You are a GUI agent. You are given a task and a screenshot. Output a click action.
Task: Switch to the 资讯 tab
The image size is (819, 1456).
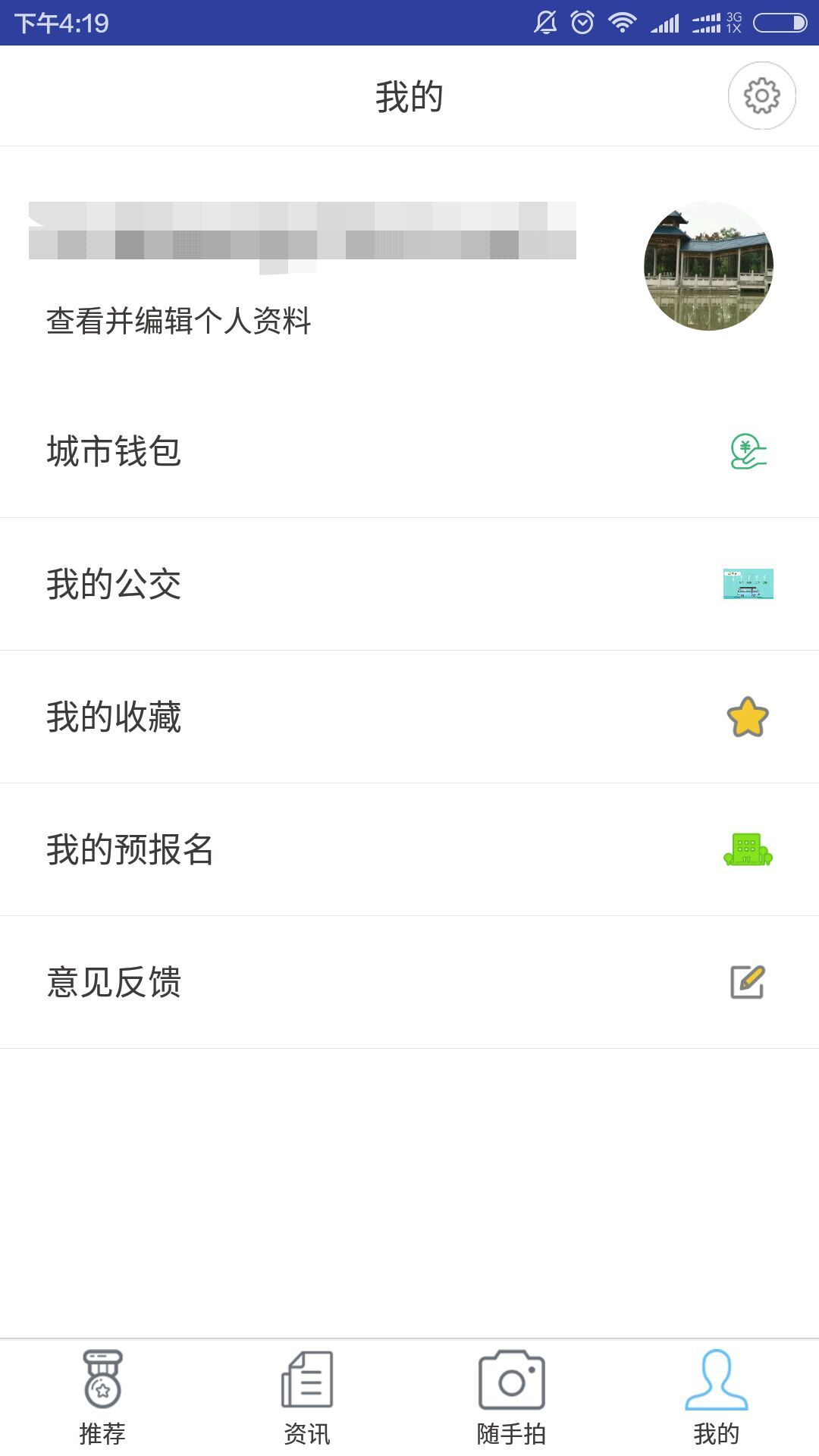(x=307, y=1398)
